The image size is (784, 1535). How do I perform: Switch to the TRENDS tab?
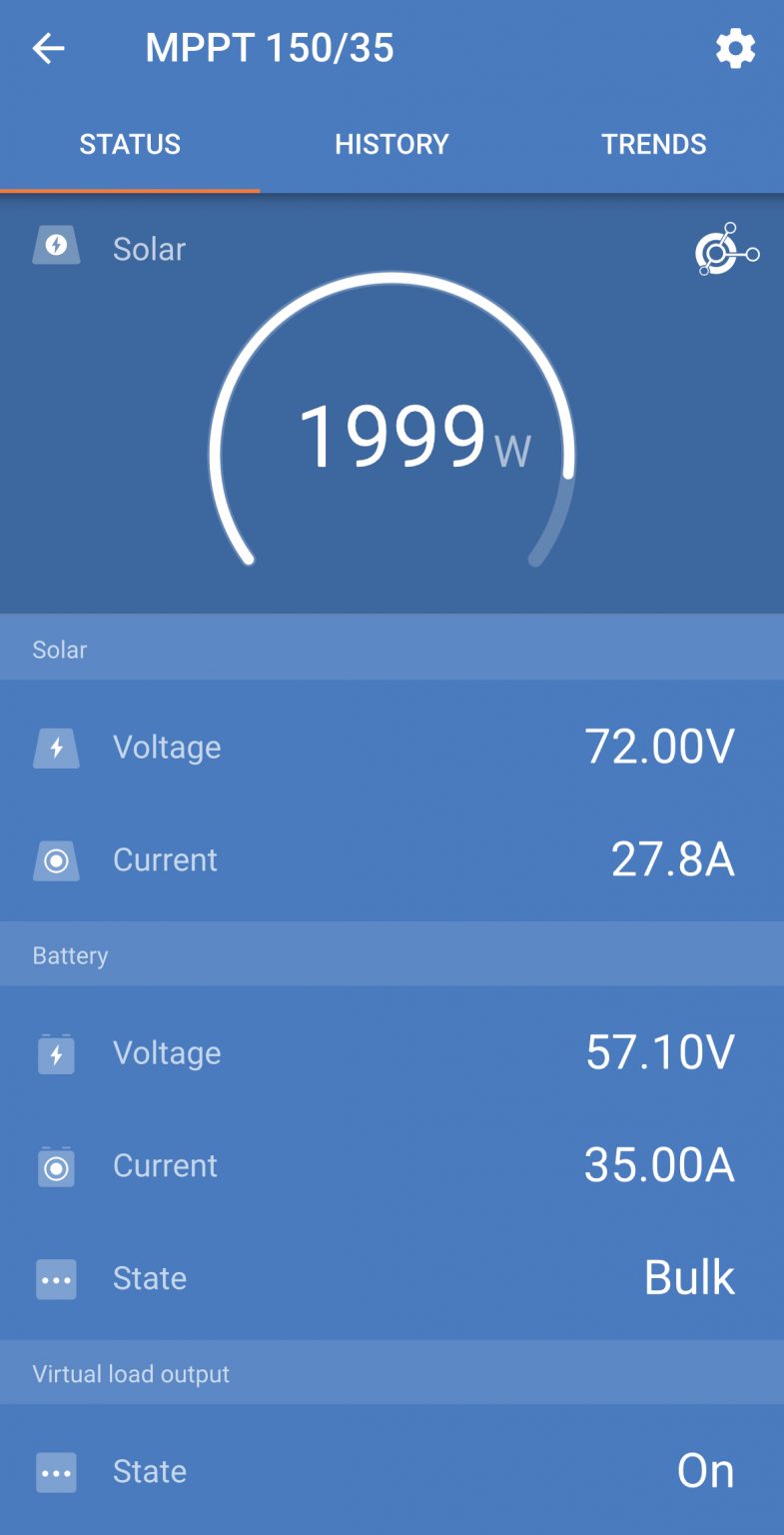tap(653, 144)
